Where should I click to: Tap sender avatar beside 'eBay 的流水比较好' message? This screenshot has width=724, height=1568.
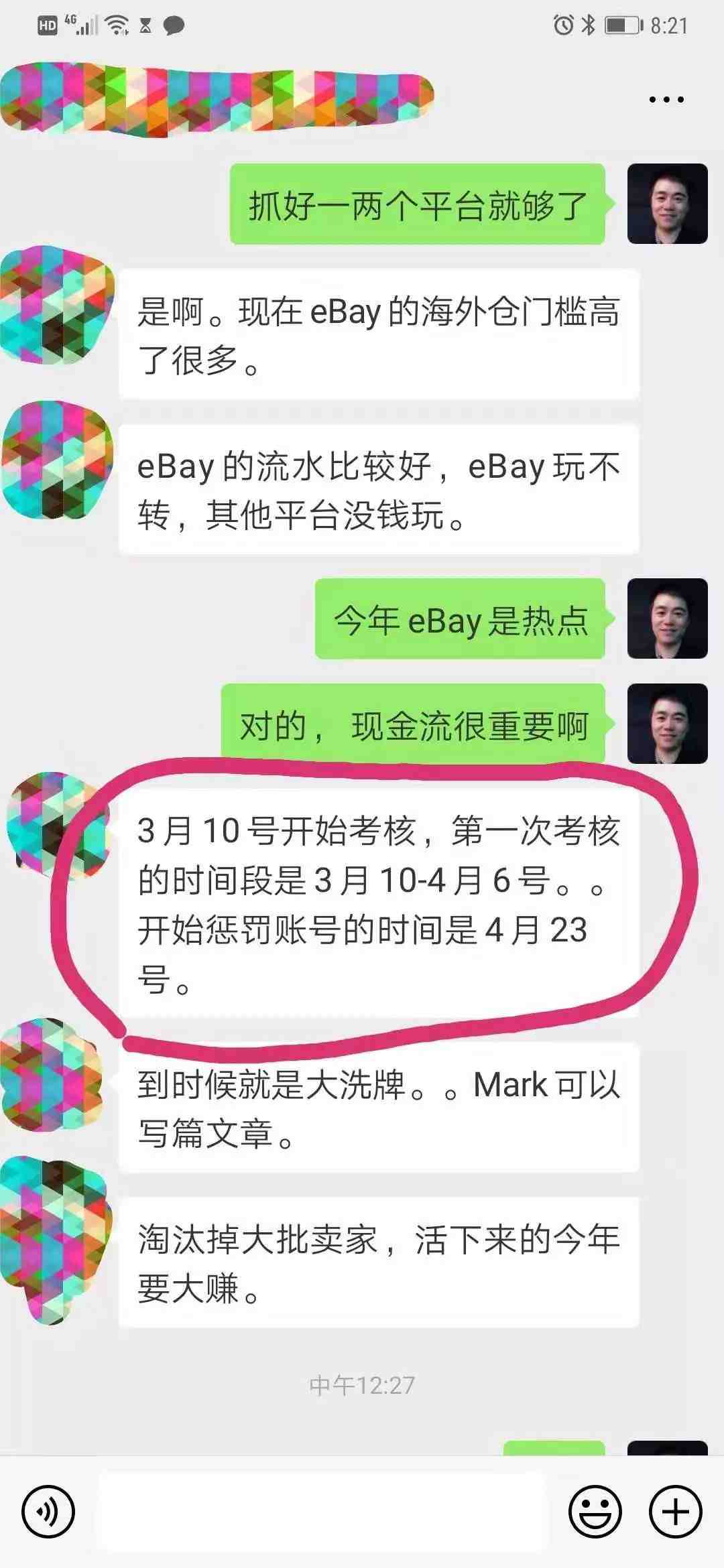pyautogui.click(x=57, y=461)
